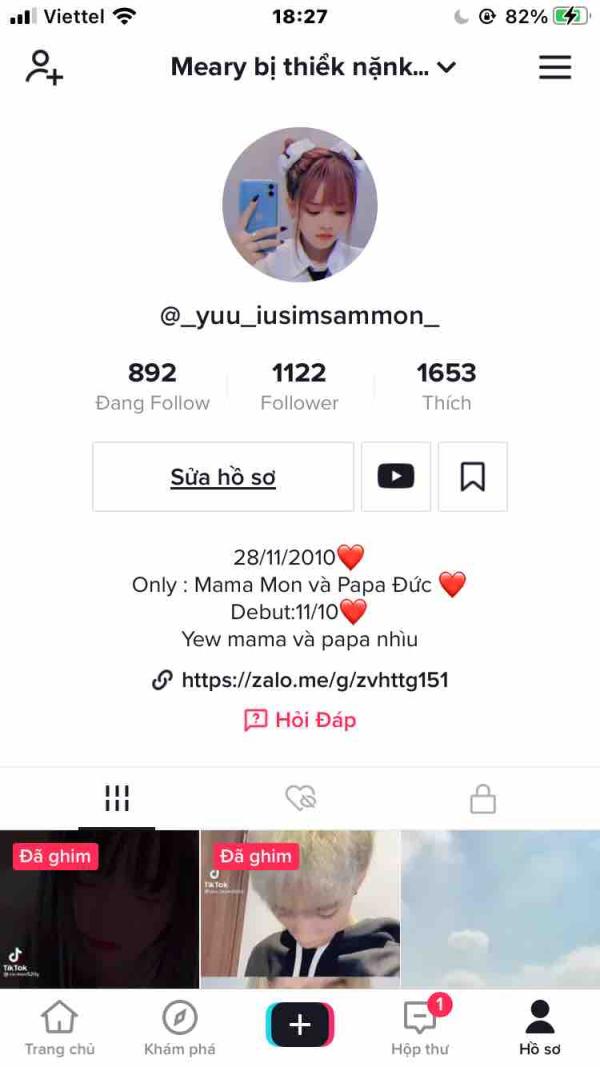Play the pinned blond hair video
This screenshot has height=1067, width=600.
[x=300, y=909]
